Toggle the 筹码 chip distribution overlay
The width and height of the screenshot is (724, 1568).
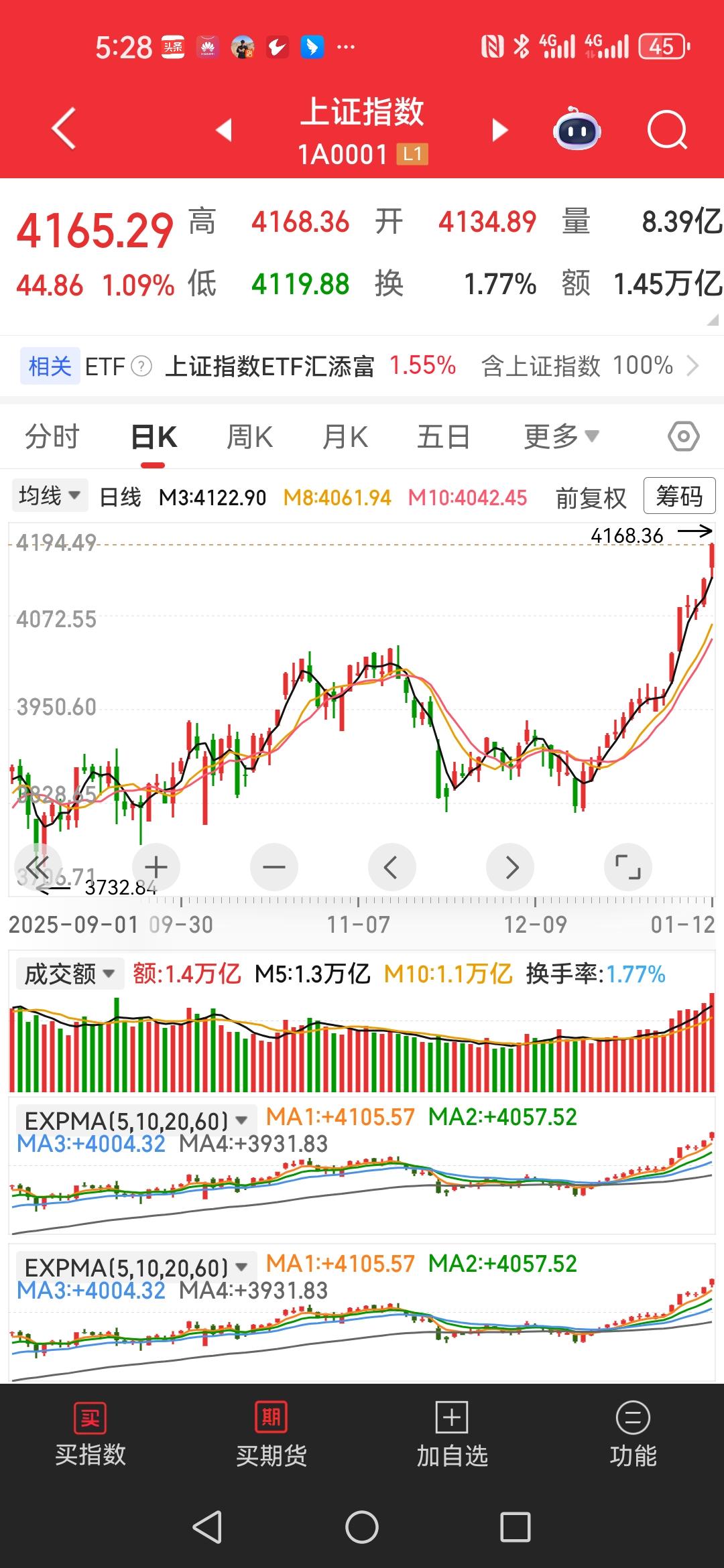click(679, 496)
